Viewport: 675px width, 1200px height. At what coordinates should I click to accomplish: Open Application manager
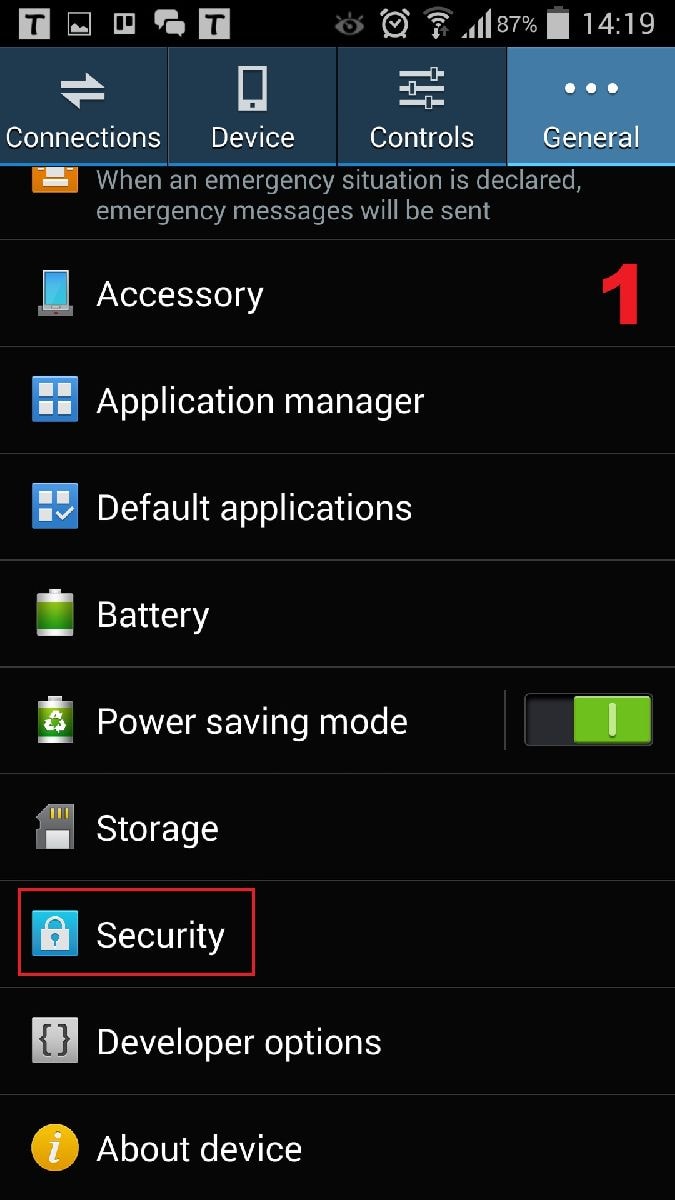tap(260, 401)
